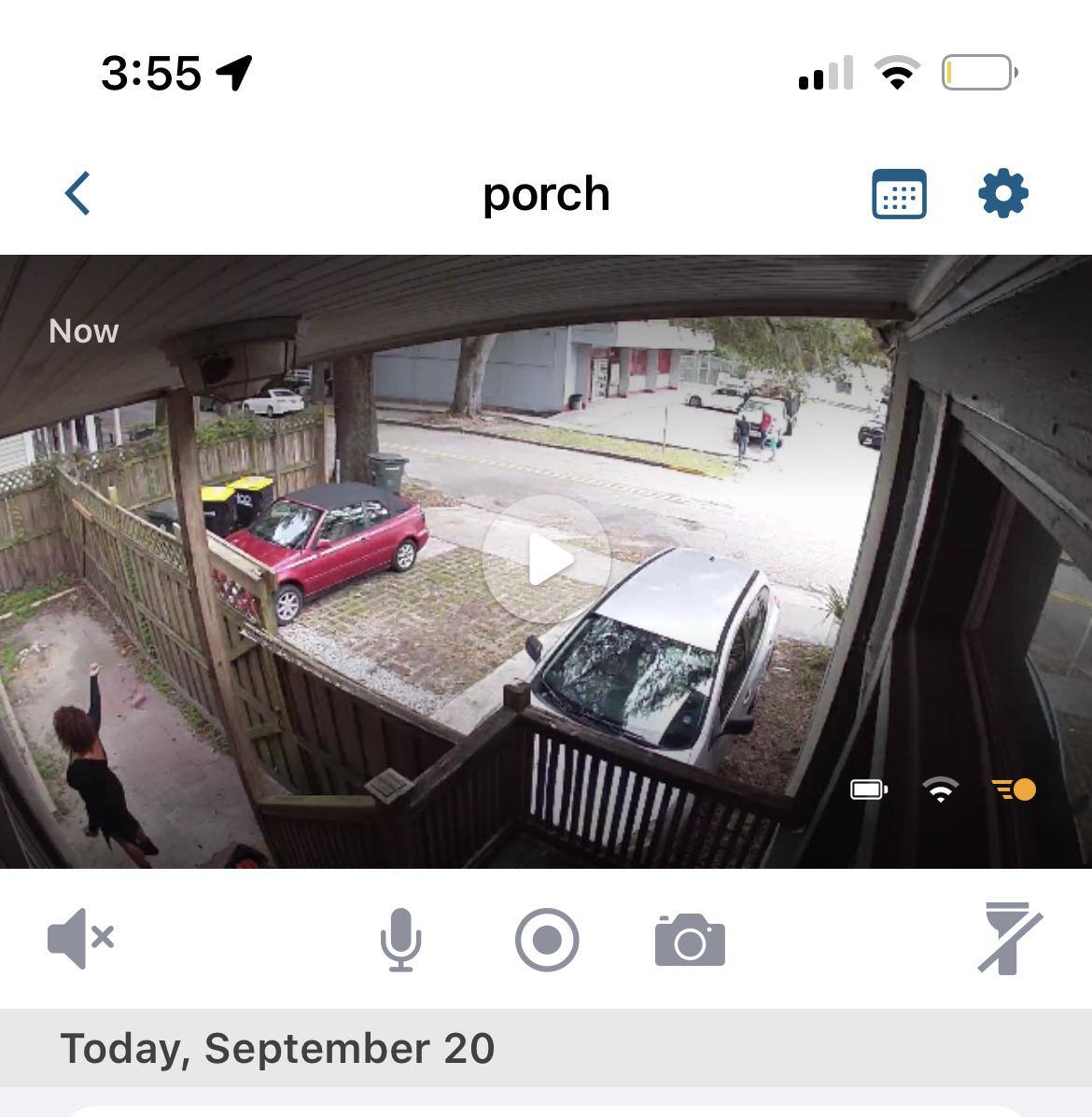Go back from the porch camera
This screenshot has width=1092, height=1117.
pyautogui.click(x=78, y=193)
